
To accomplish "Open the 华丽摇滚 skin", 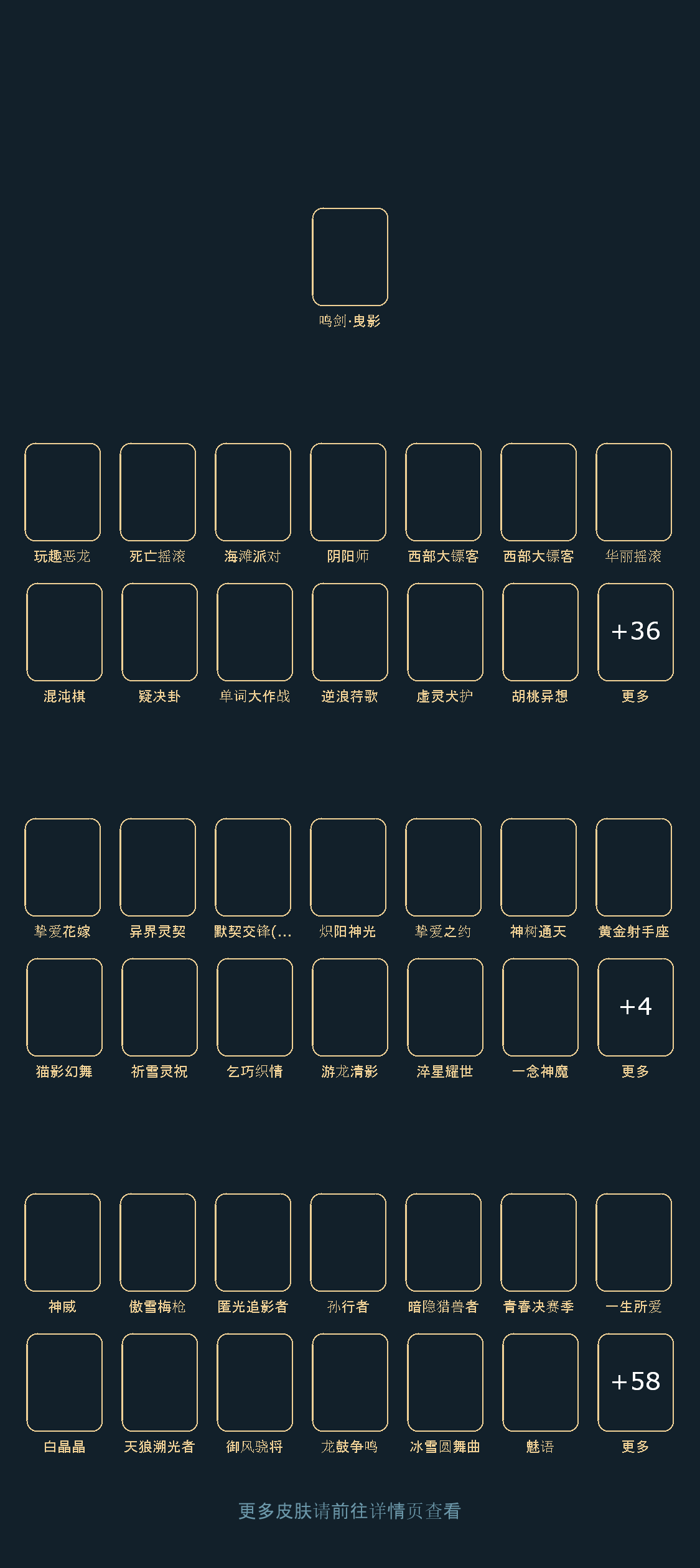I will click(x=633, y=492).
